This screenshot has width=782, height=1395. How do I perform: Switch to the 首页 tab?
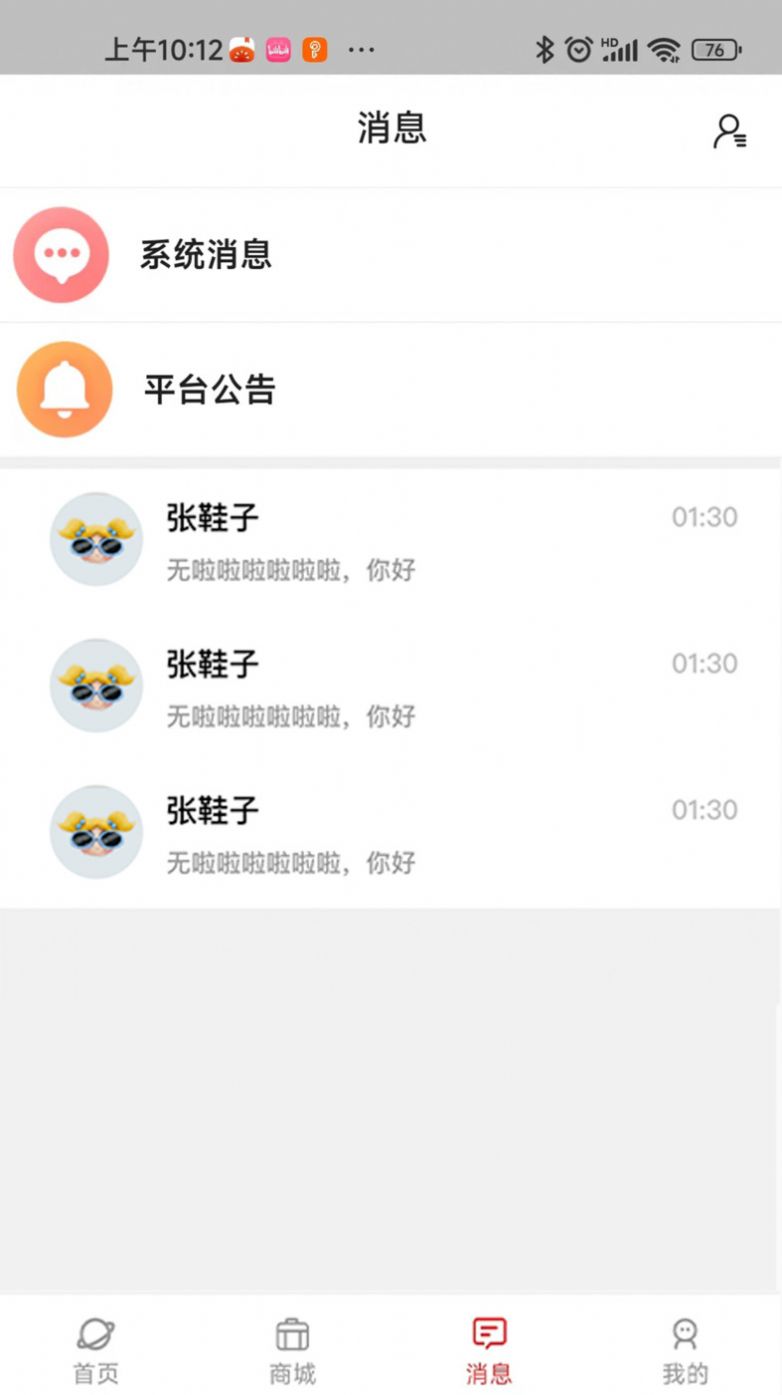coord(94,1350)
